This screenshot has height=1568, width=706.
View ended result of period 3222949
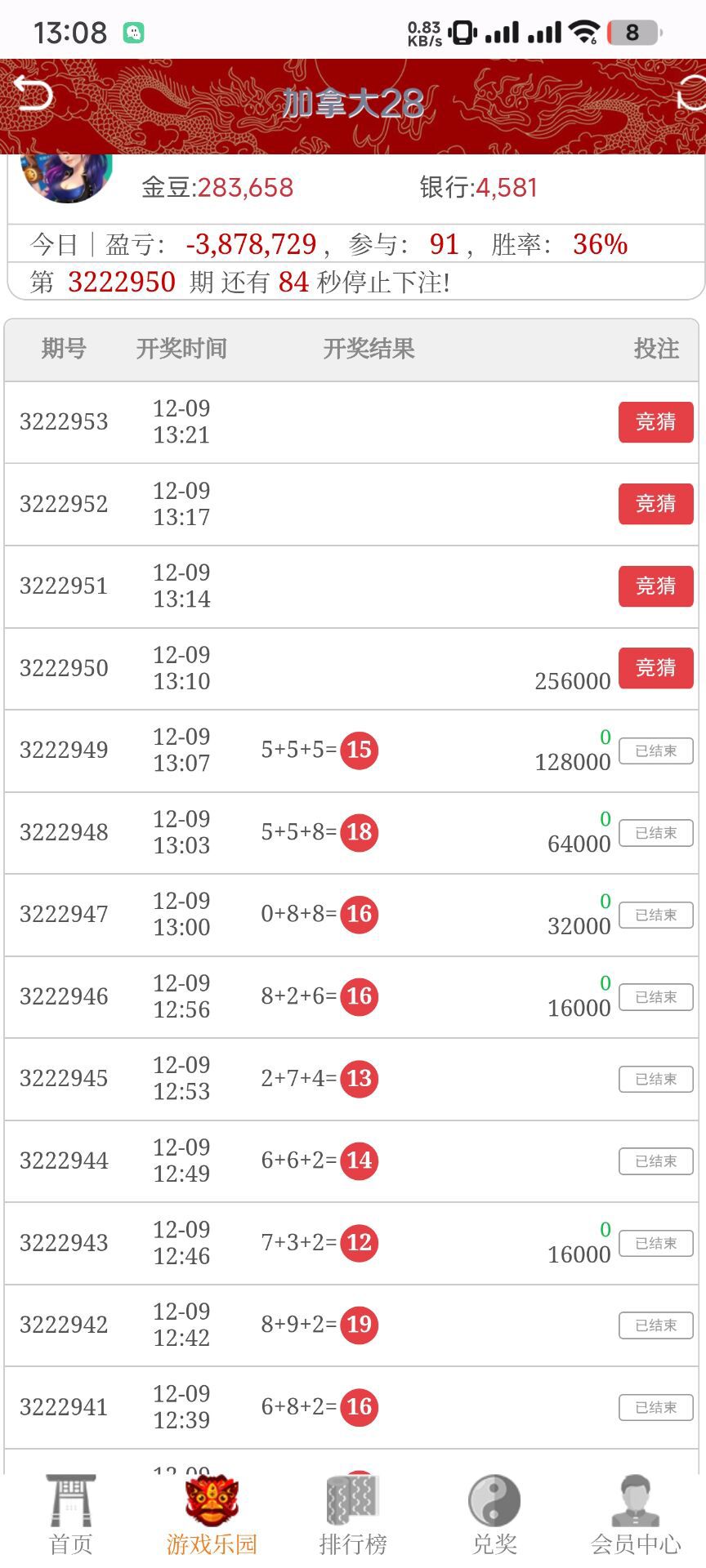[655, 751]
